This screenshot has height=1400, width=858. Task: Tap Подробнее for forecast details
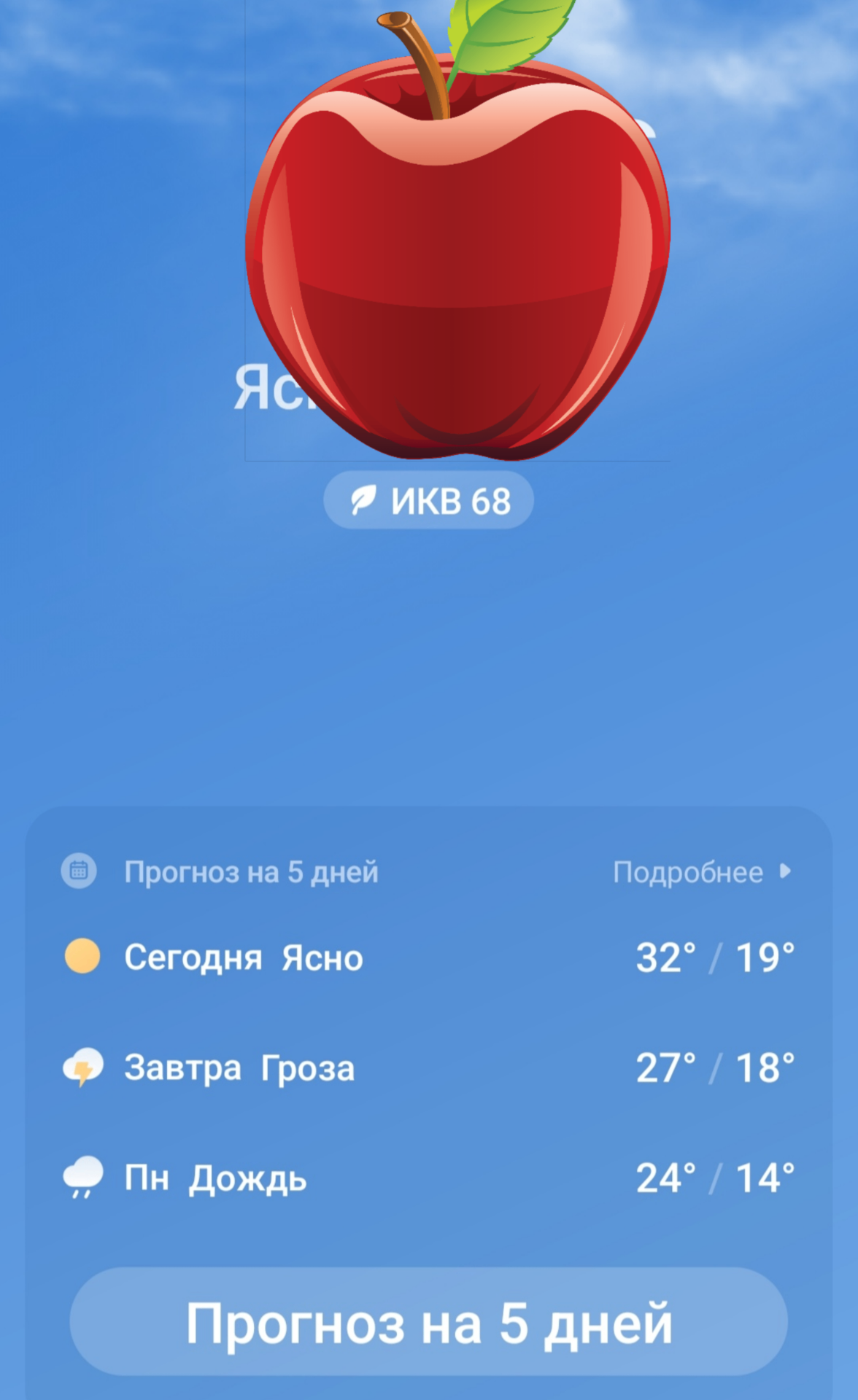pyautogui.click(x=700, y=872)
